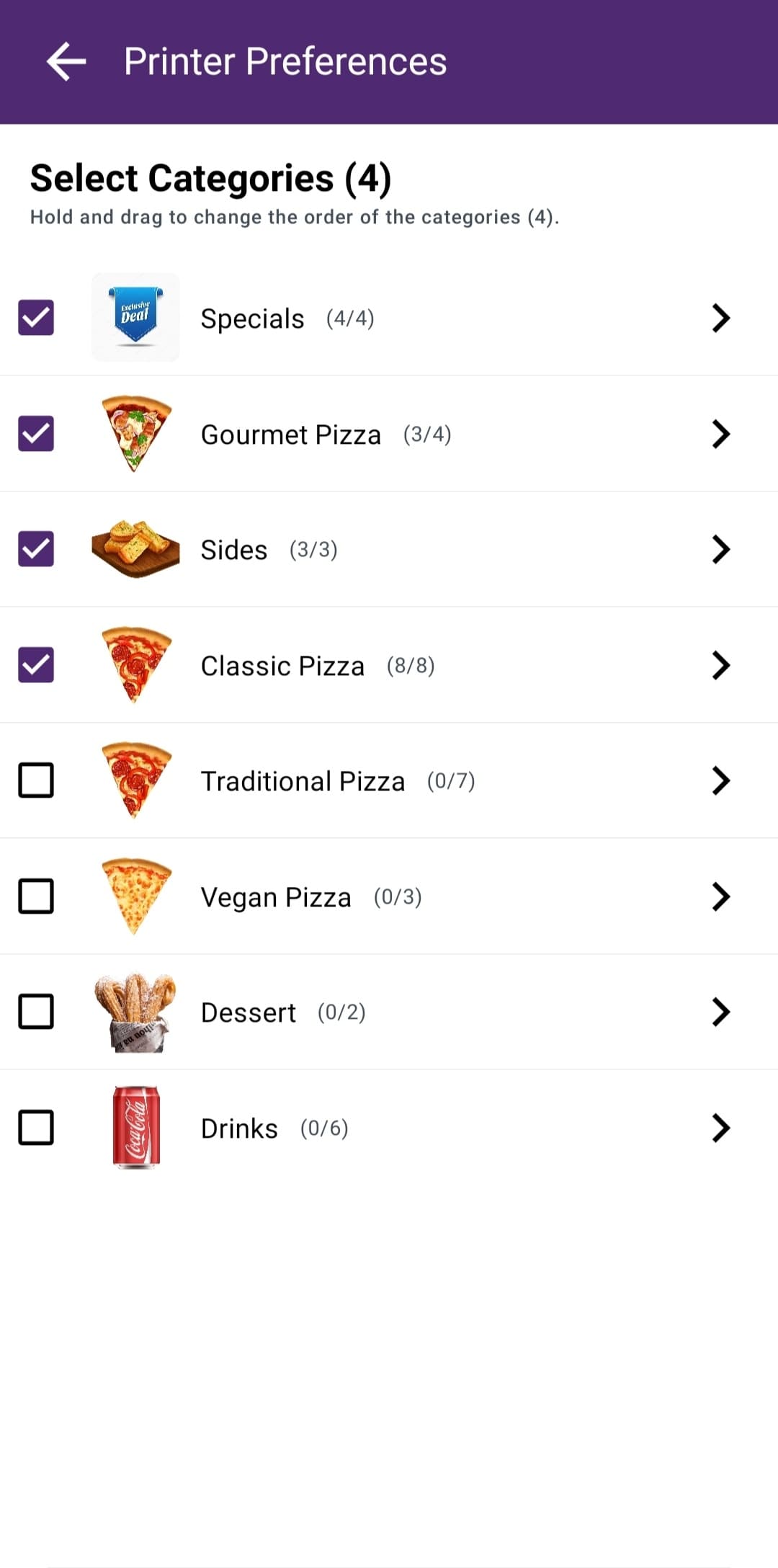
Task: Enable the Vegan Pizza checkbox
Action: (x=36, y=896)
